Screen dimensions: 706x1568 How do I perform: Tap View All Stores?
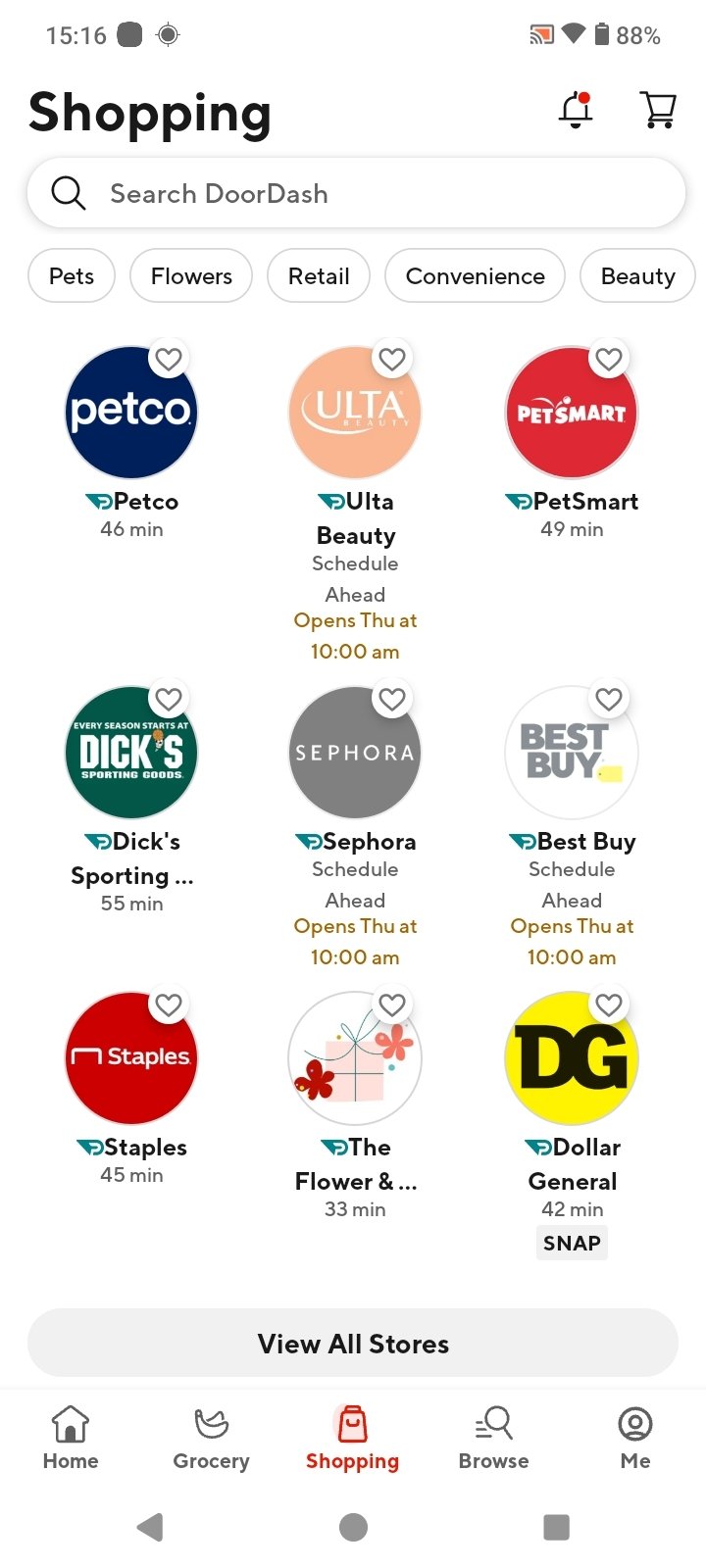coord(353,1344)
